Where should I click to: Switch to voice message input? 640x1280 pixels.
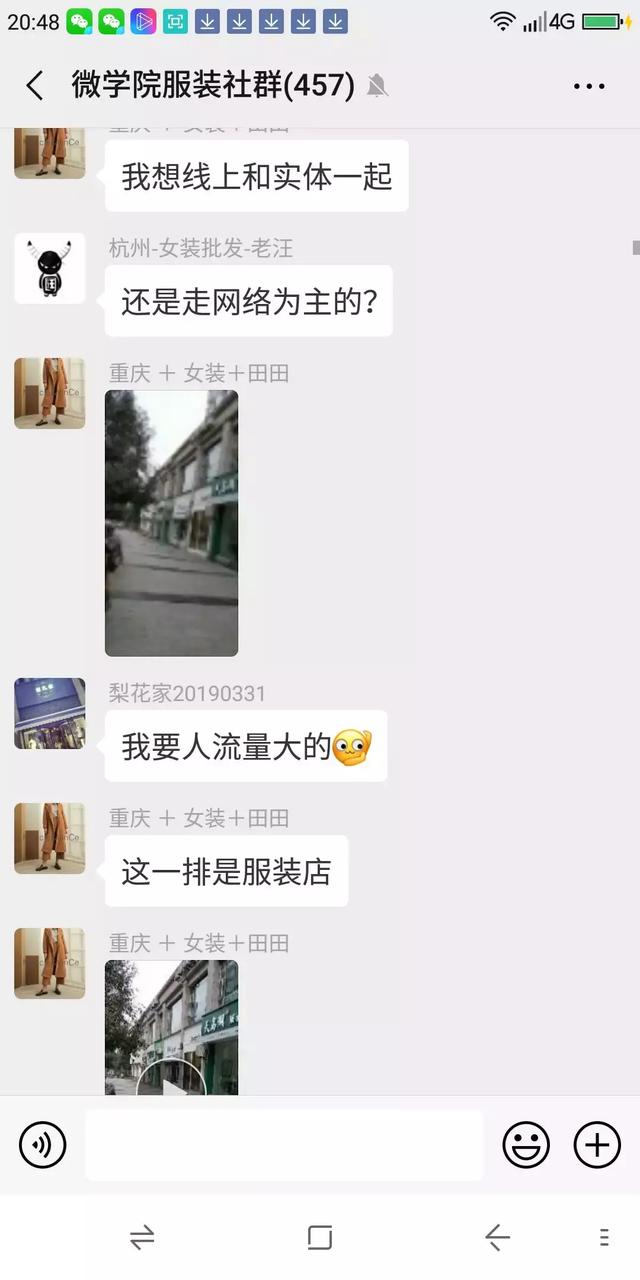click(x=42, y=1145)
